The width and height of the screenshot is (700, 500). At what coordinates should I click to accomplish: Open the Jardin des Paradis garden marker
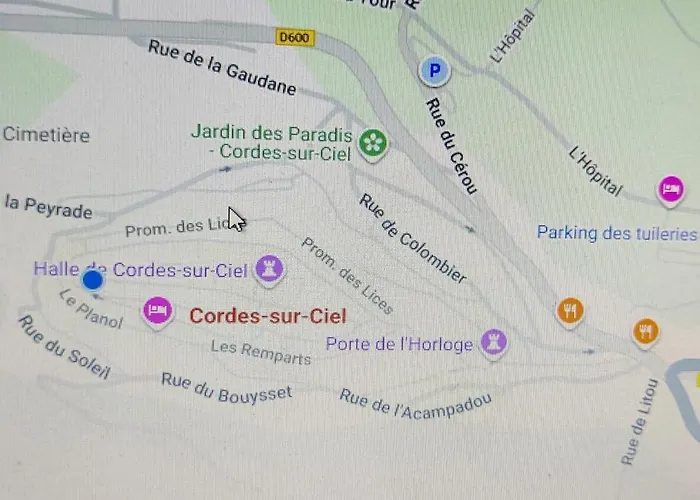(x=373, y=143)
